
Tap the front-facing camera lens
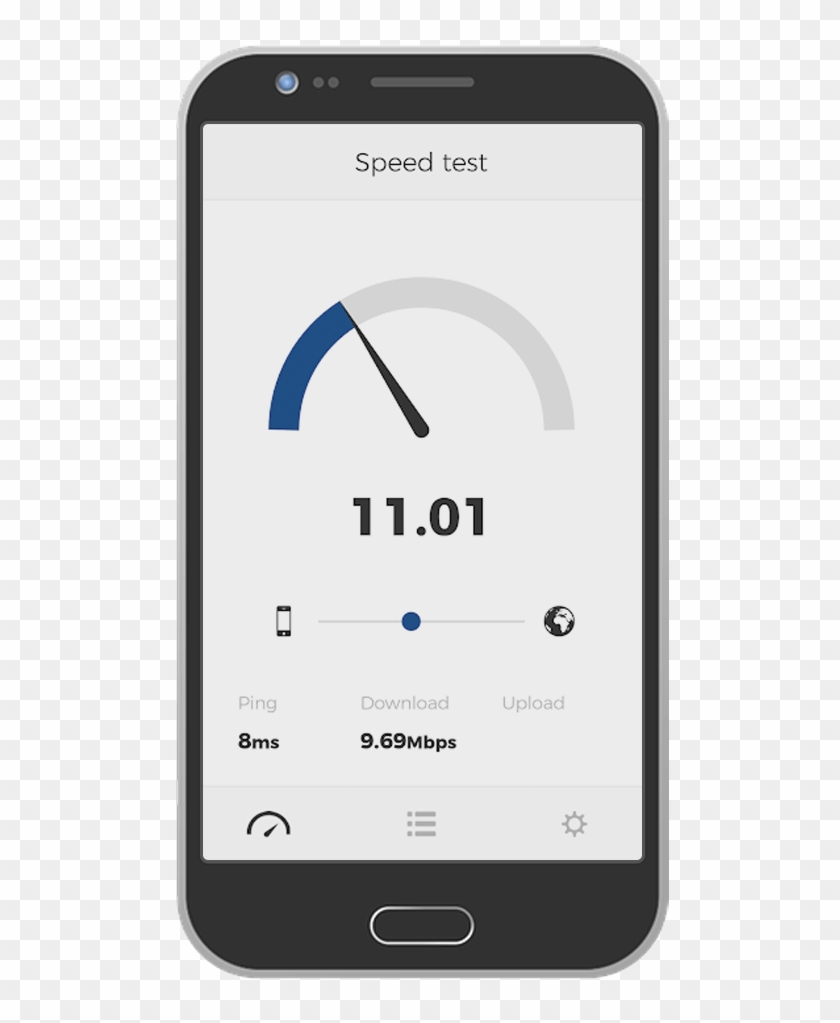(x=289, y=79)
